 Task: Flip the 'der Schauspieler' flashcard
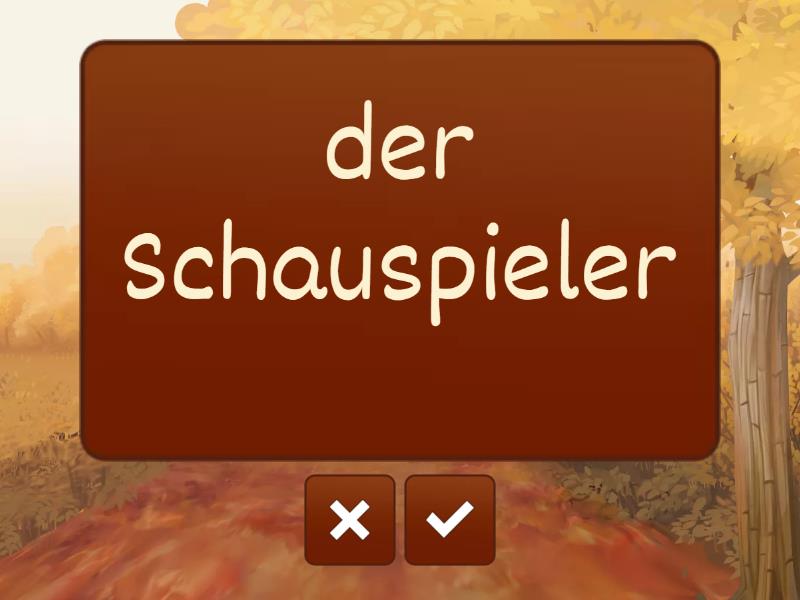400,250
